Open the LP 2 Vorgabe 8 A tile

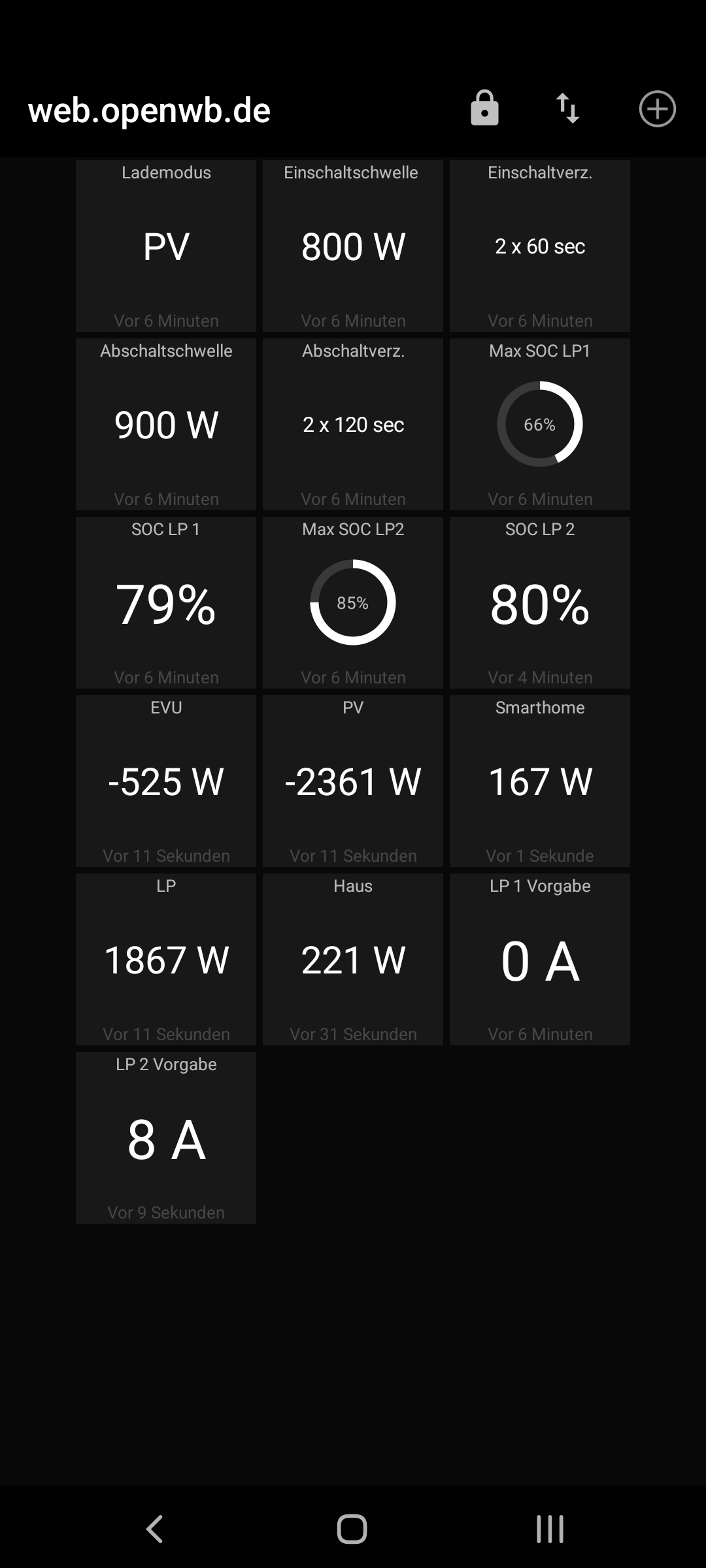click(x=166, y=1138)
